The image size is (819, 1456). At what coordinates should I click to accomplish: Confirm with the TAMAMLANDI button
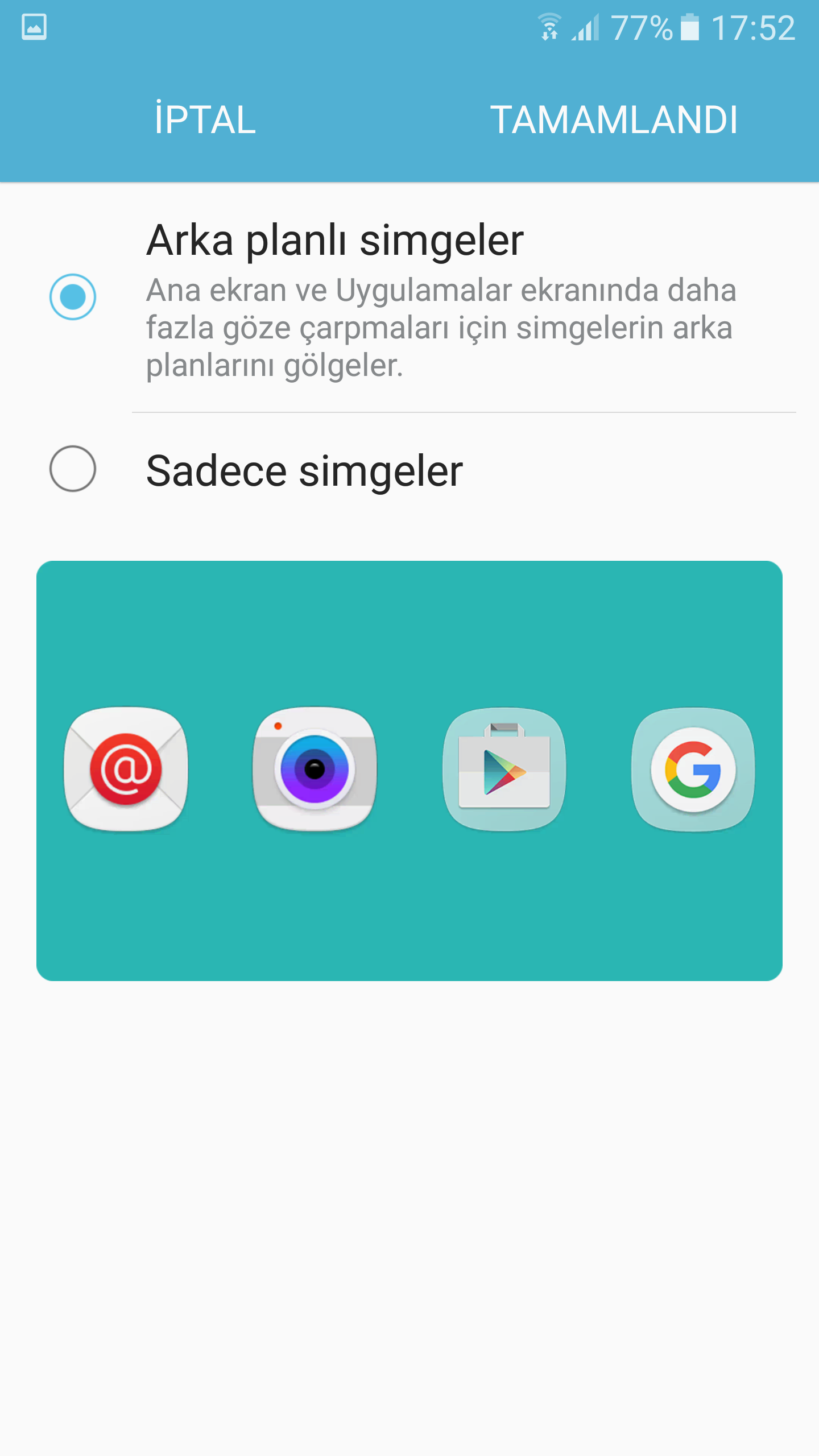click(x=614, y=120)
